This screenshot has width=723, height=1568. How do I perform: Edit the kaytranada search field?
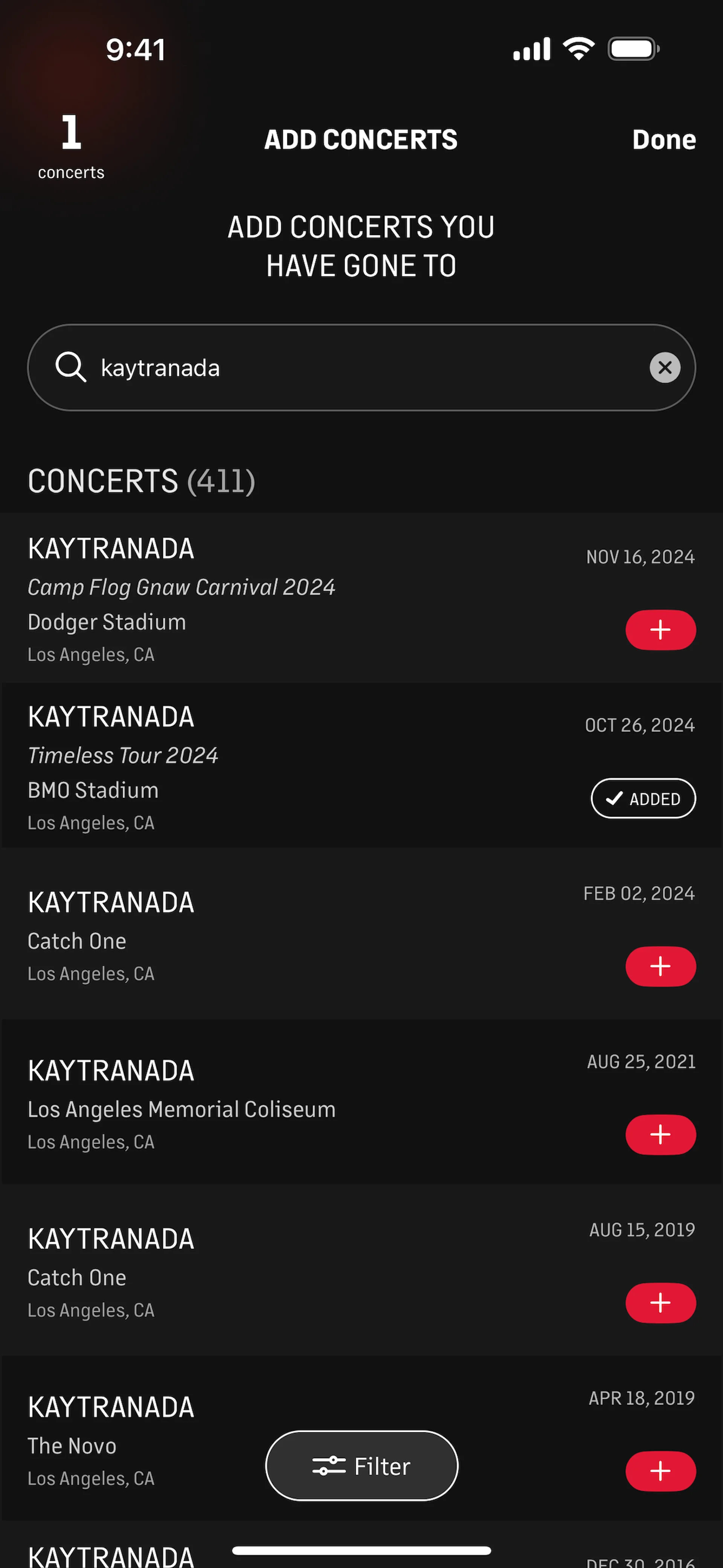coord(365,368)
